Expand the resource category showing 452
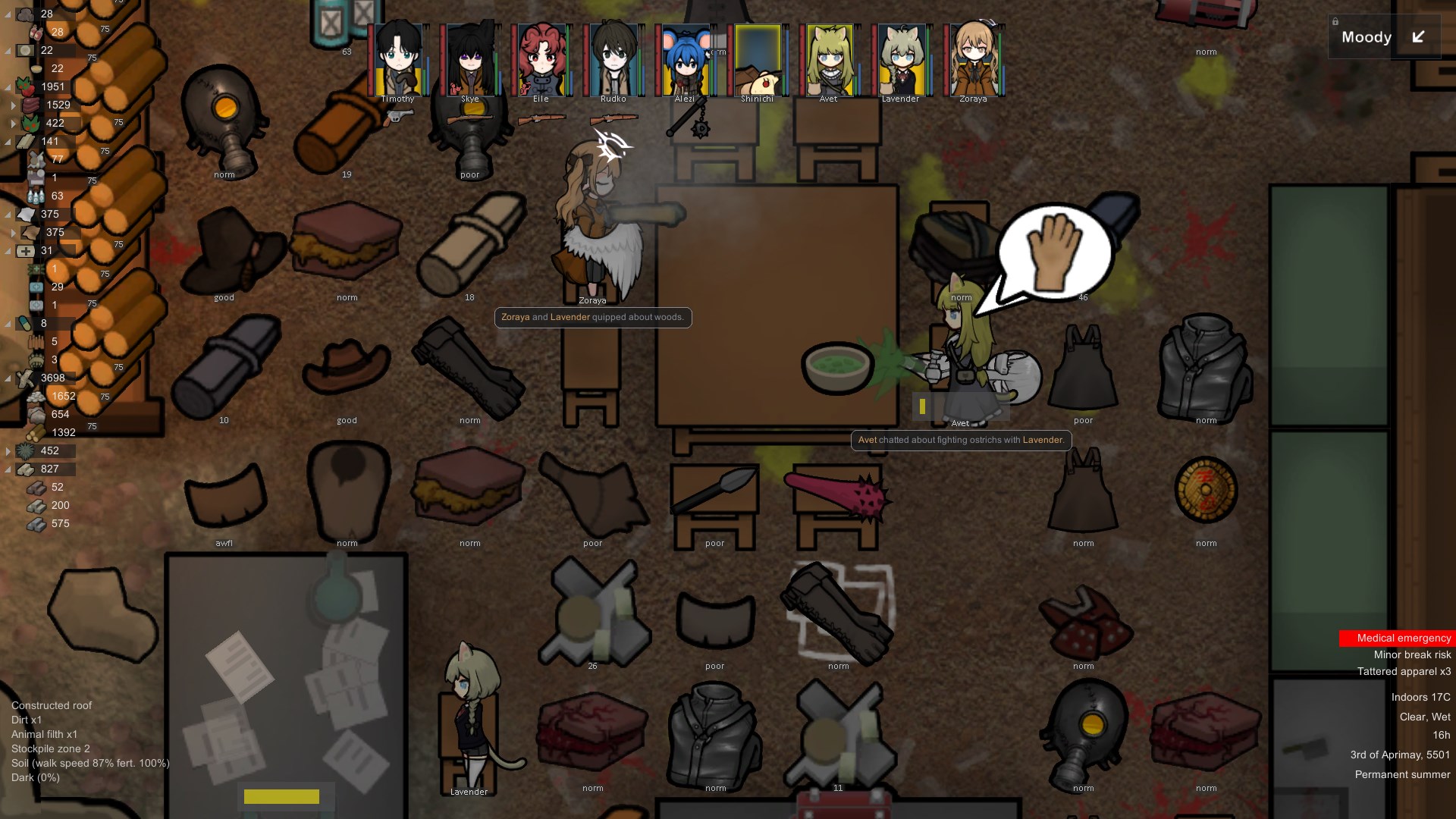Viewport: 1456px width, 819px height. pyautogui.click(x=8, y=451)
